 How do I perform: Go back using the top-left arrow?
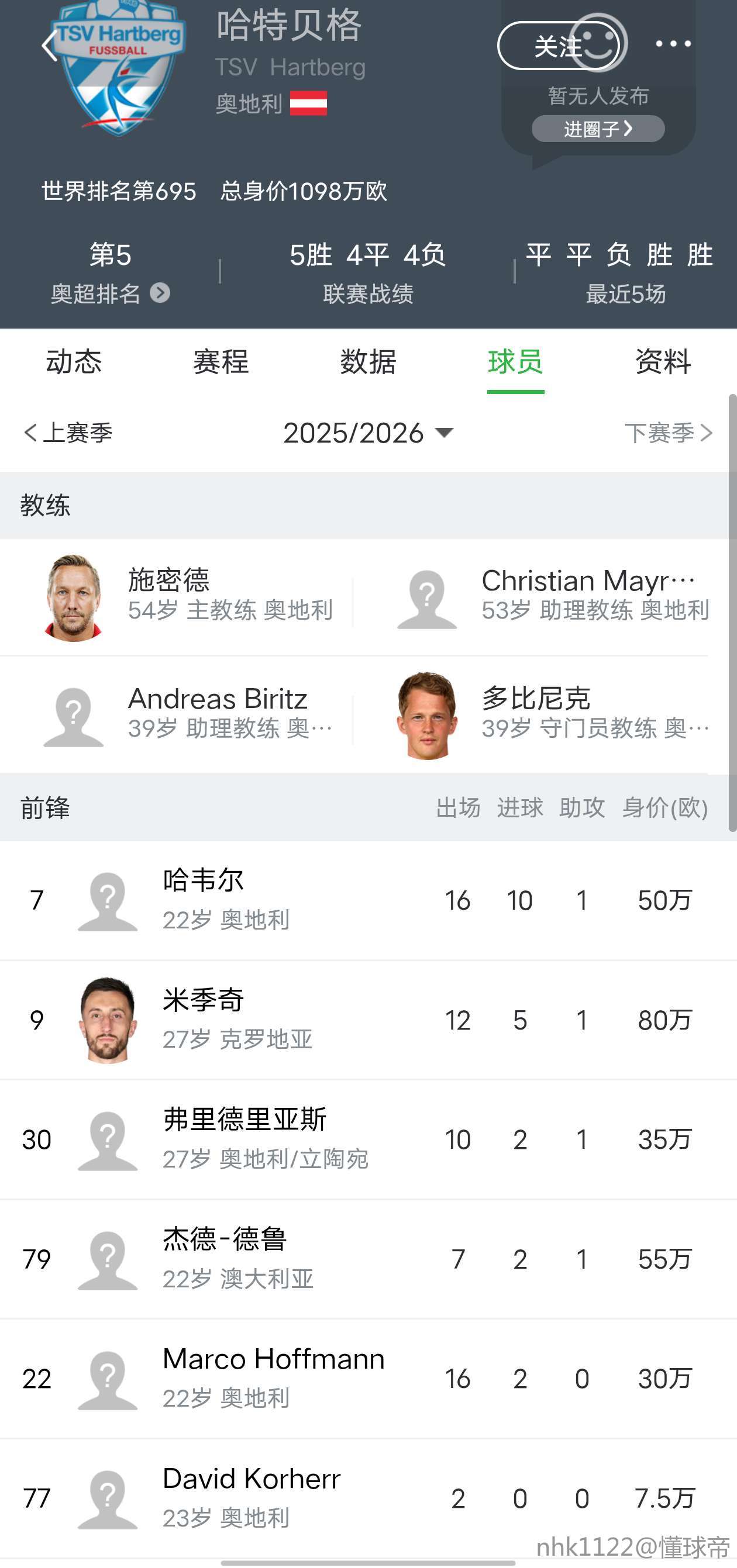point(49,46)
